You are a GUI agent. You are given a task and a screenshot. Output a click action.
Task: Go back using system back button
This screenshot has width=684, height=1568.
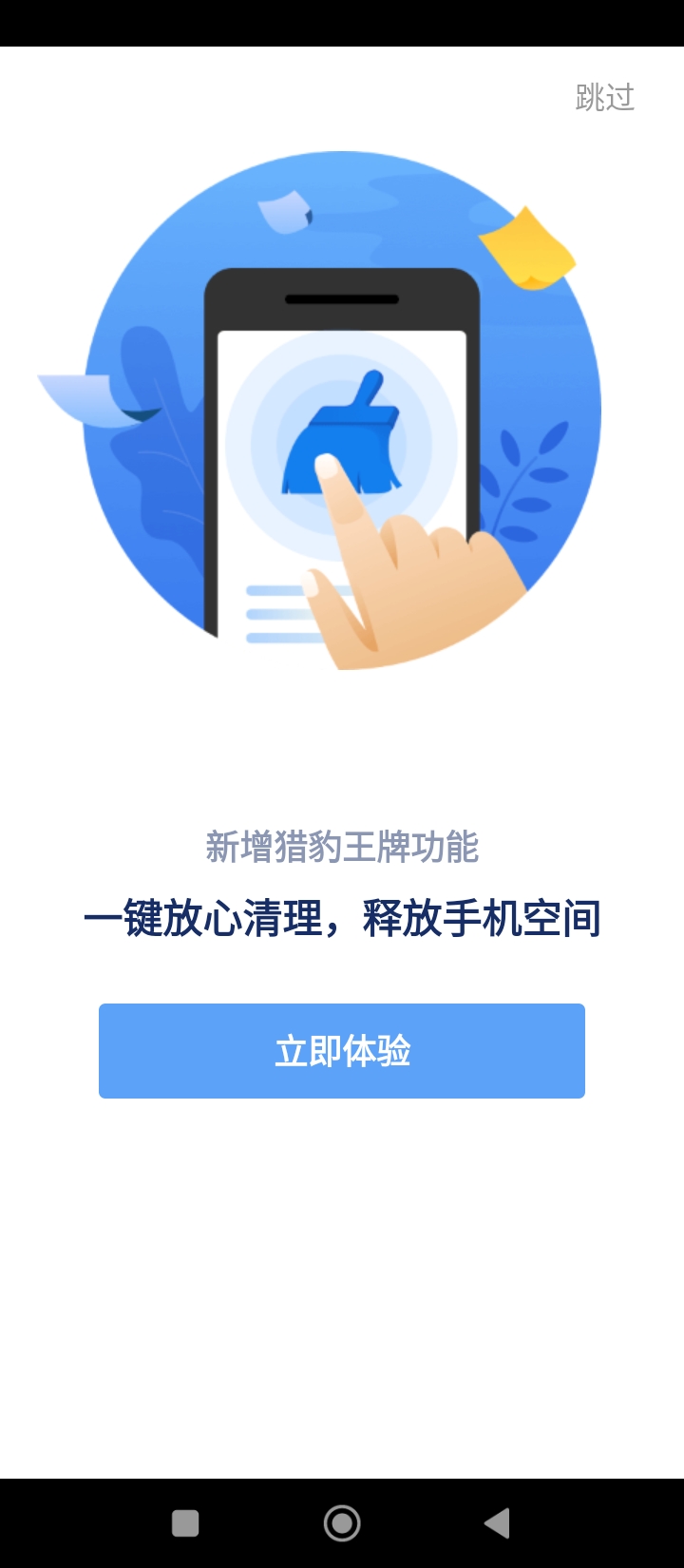497,1523
